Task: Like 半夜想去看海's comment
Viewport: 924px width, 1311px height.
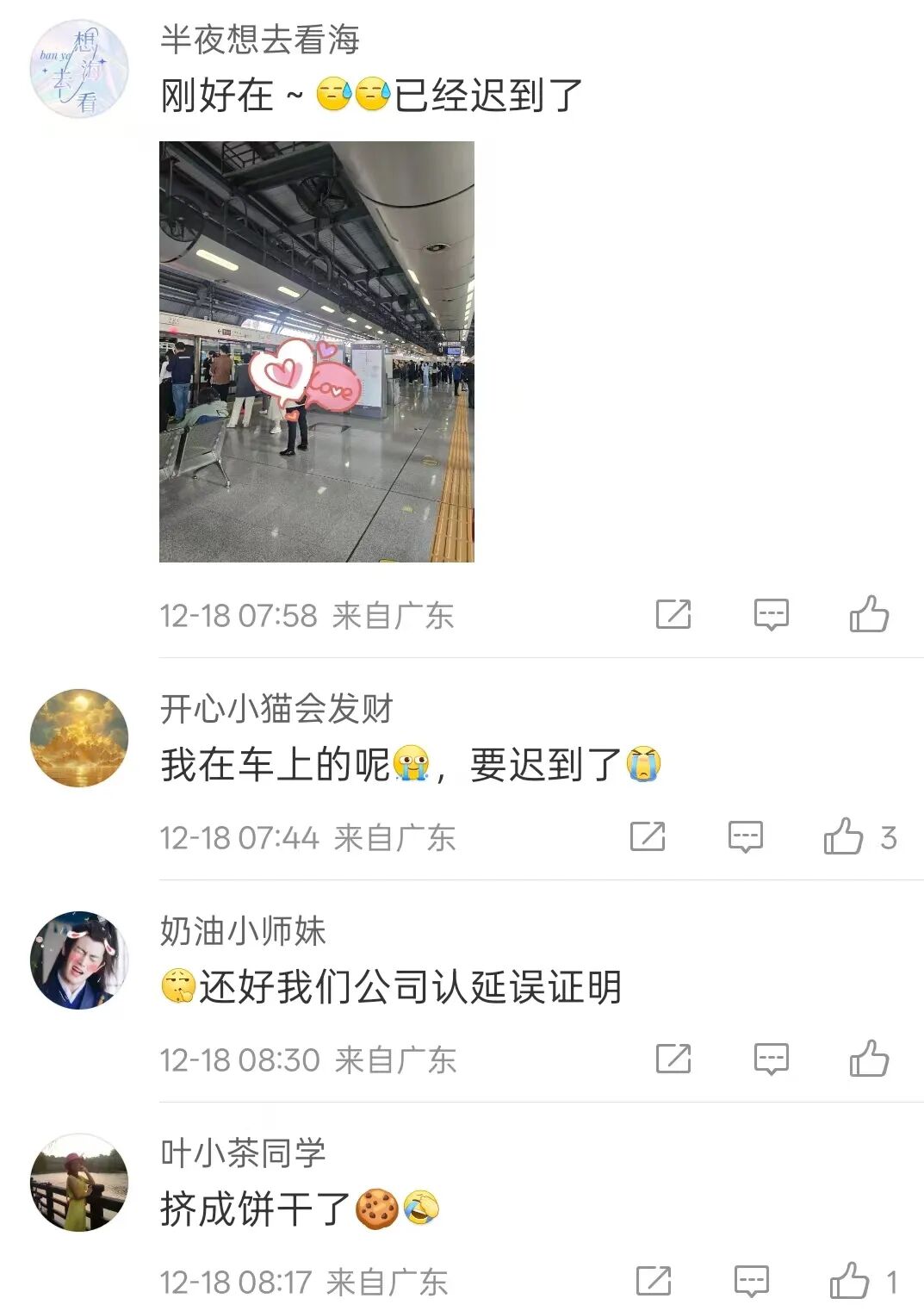Action: click(869, 614)
